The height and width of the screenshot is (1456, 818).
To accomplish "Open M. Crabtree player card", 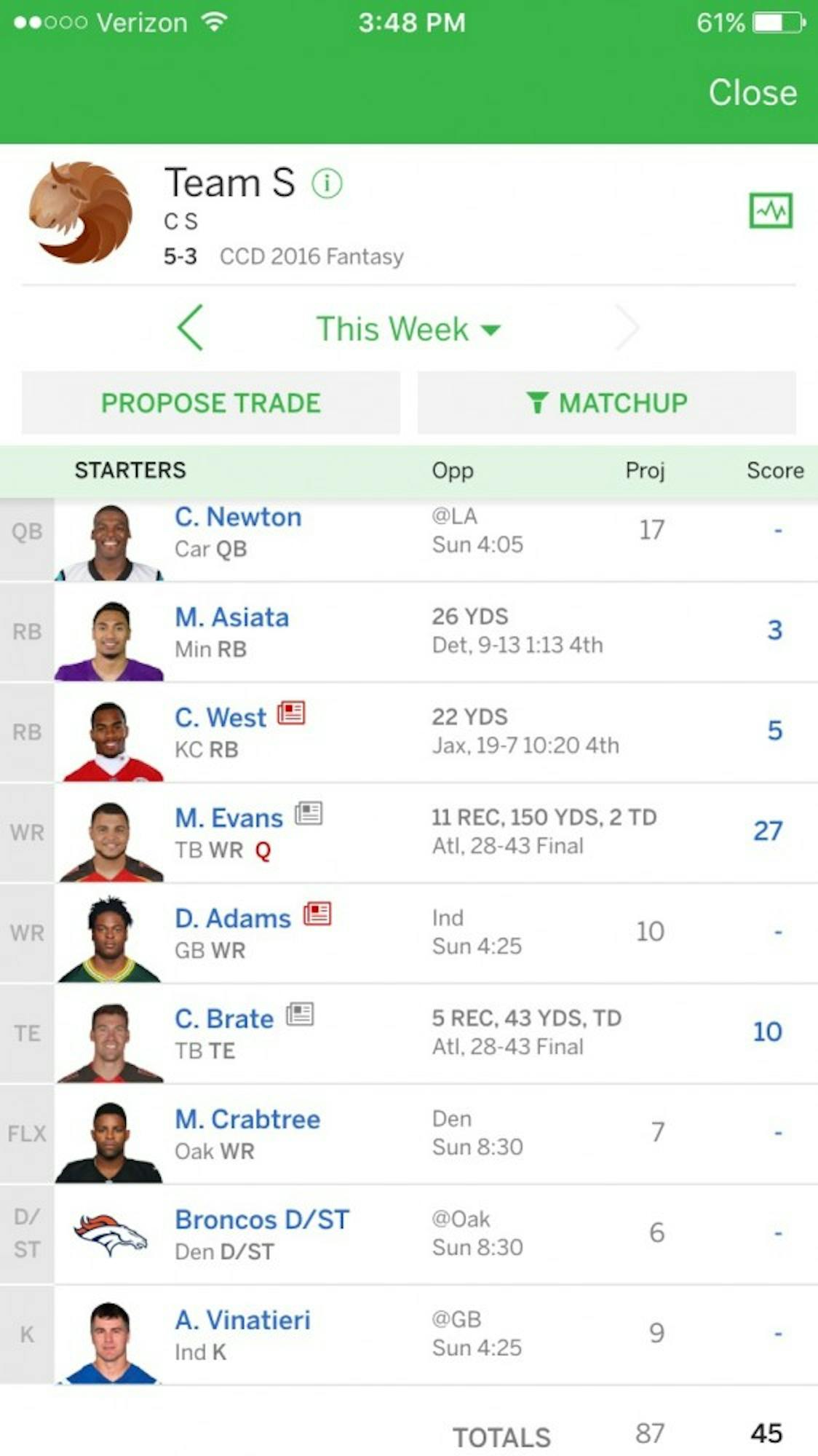I will click(247, 1120).
